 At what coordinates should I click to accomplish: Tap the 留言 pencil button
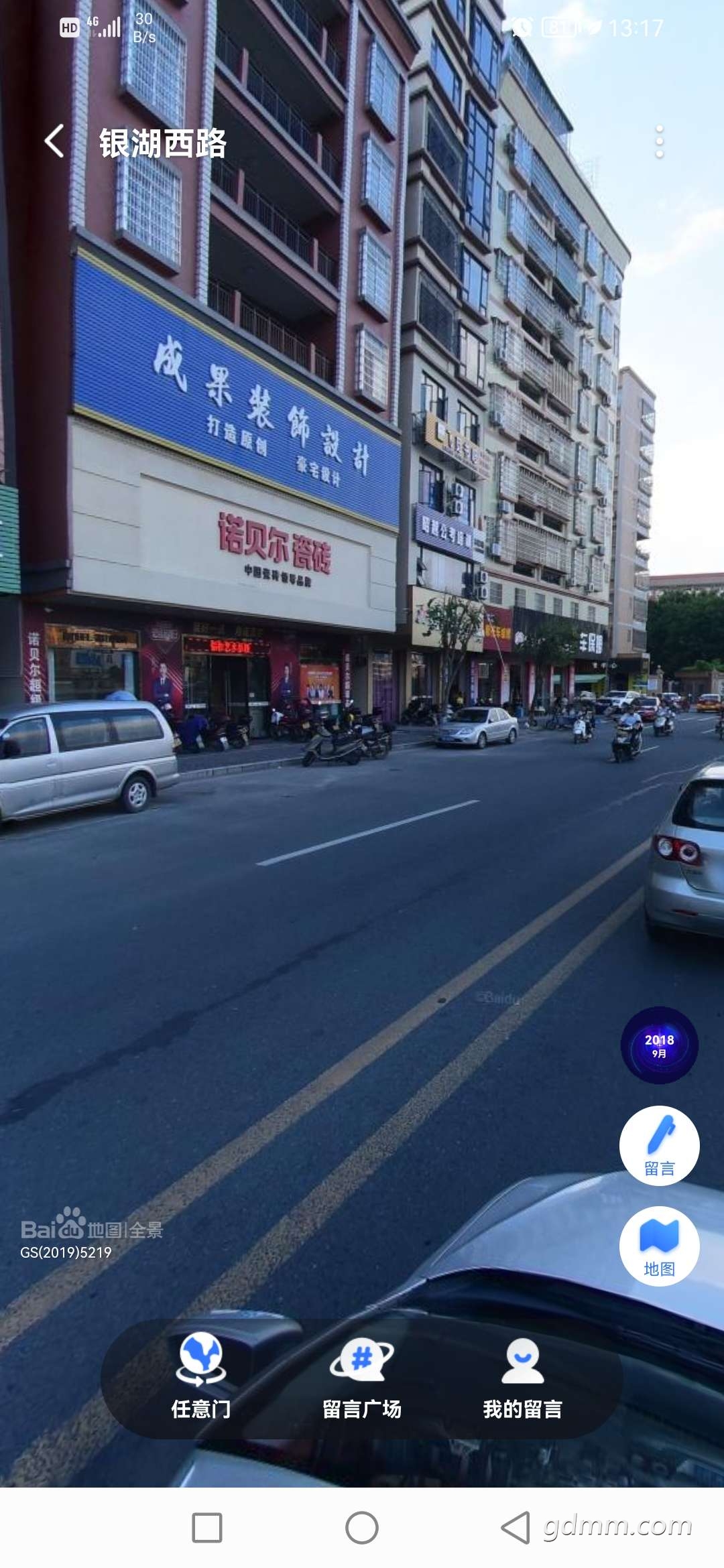[659, 1145]
